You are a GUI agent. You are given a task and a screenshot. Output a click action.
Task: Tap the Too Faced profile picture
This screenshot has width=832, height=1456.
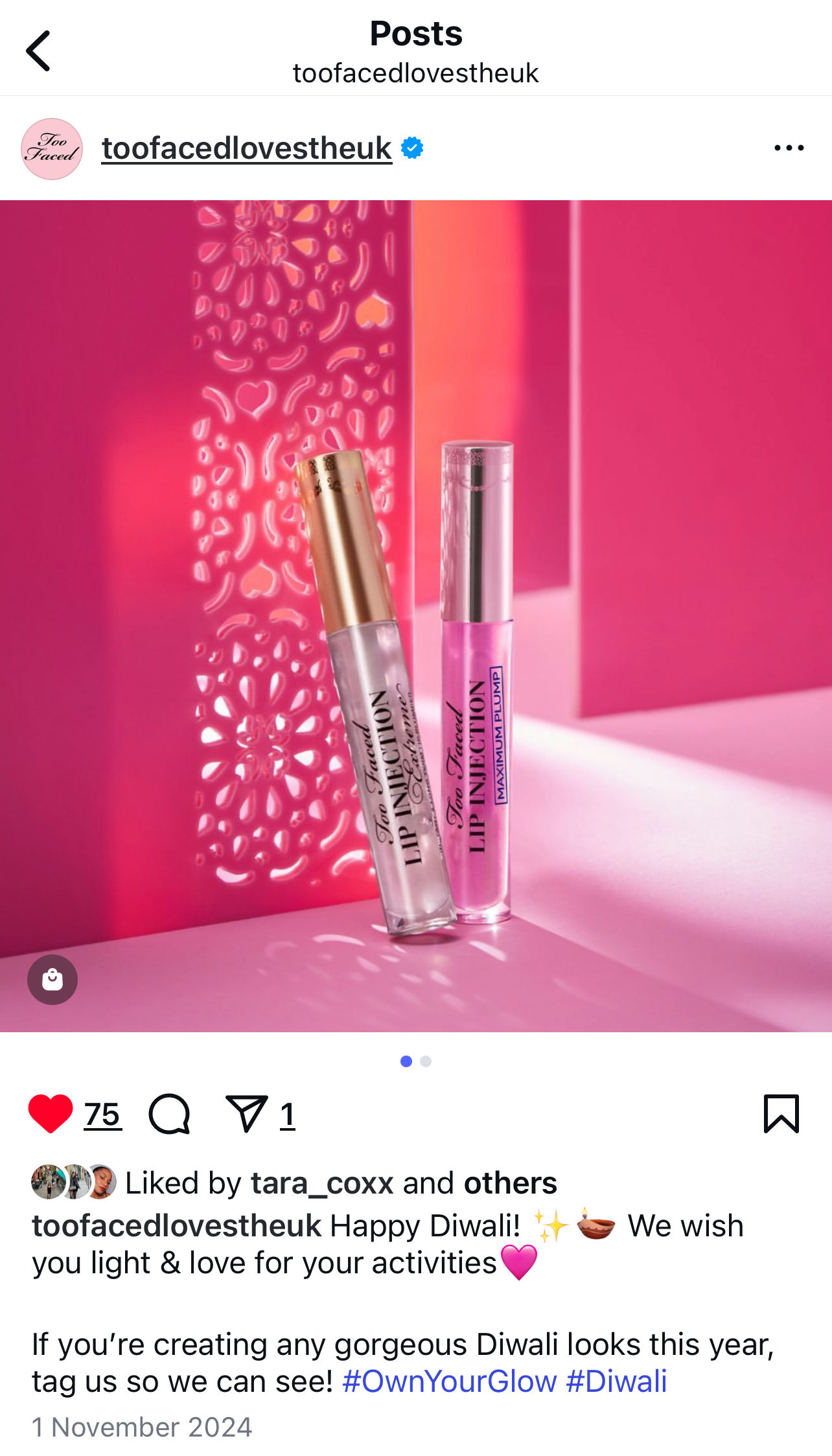(52, 149)
